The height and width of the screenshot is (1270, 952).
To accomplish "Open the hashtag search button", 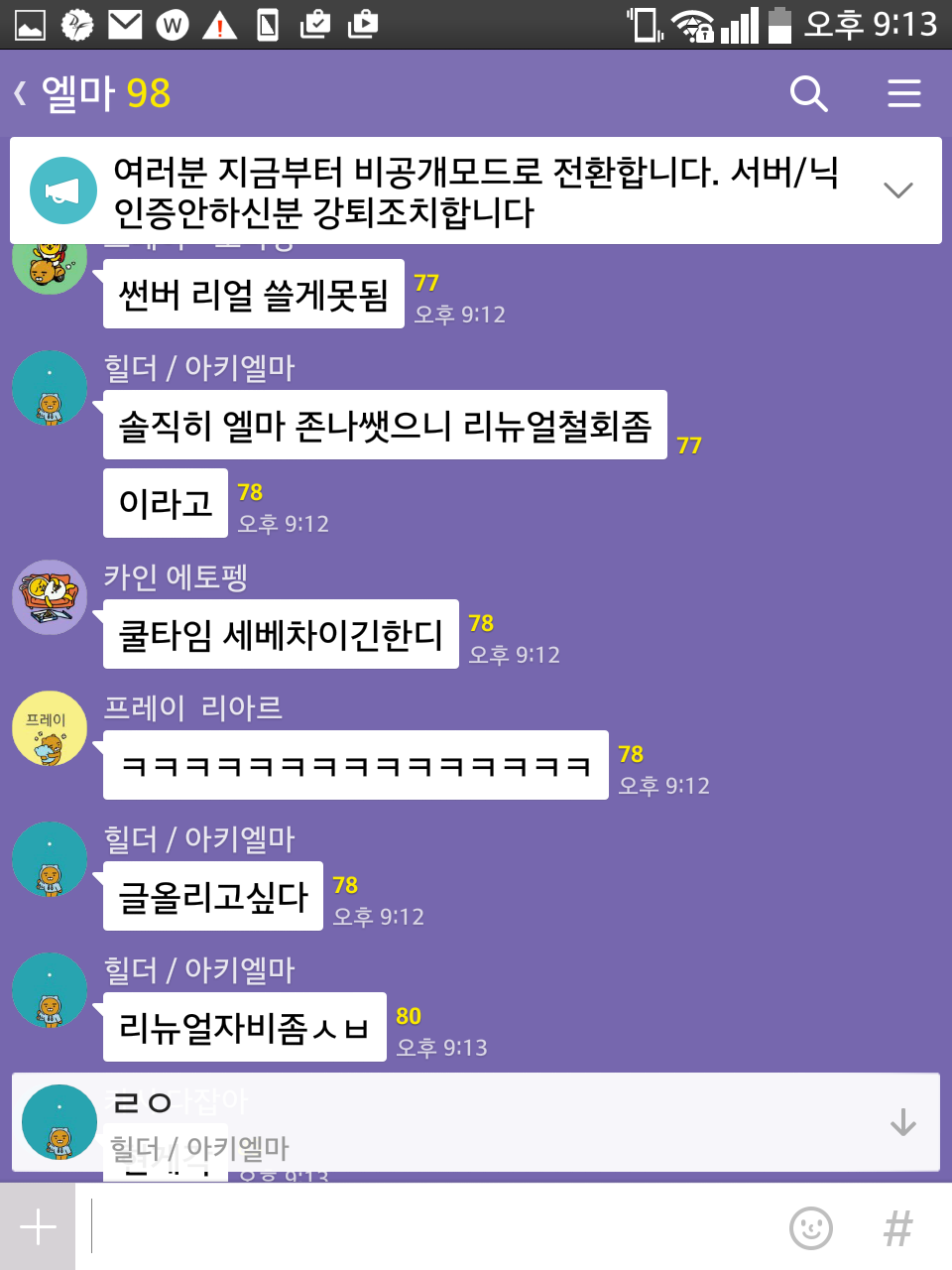I will (897, 1228).
